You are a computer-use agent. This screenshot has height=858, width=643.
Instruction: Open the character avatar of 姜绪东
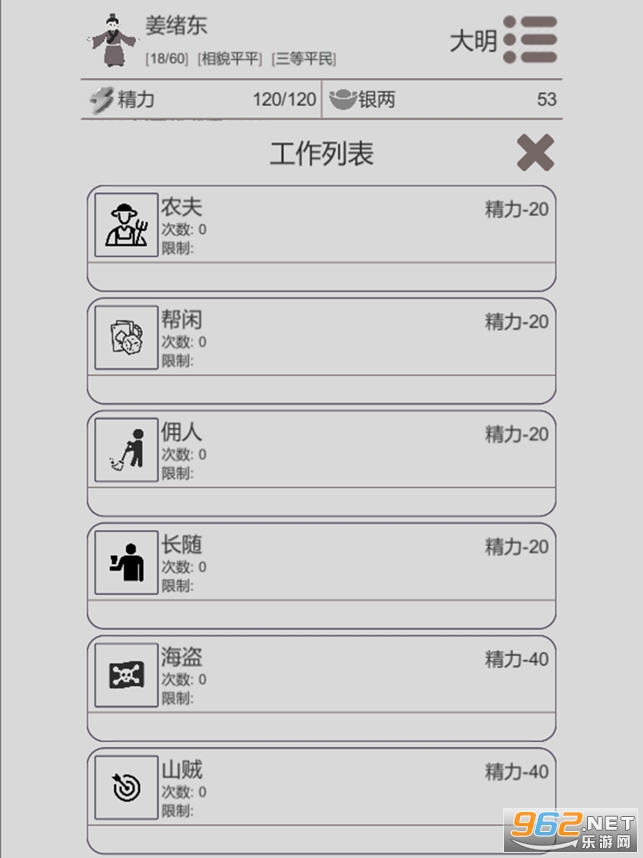pyautogui.click(x=112, y=42)
